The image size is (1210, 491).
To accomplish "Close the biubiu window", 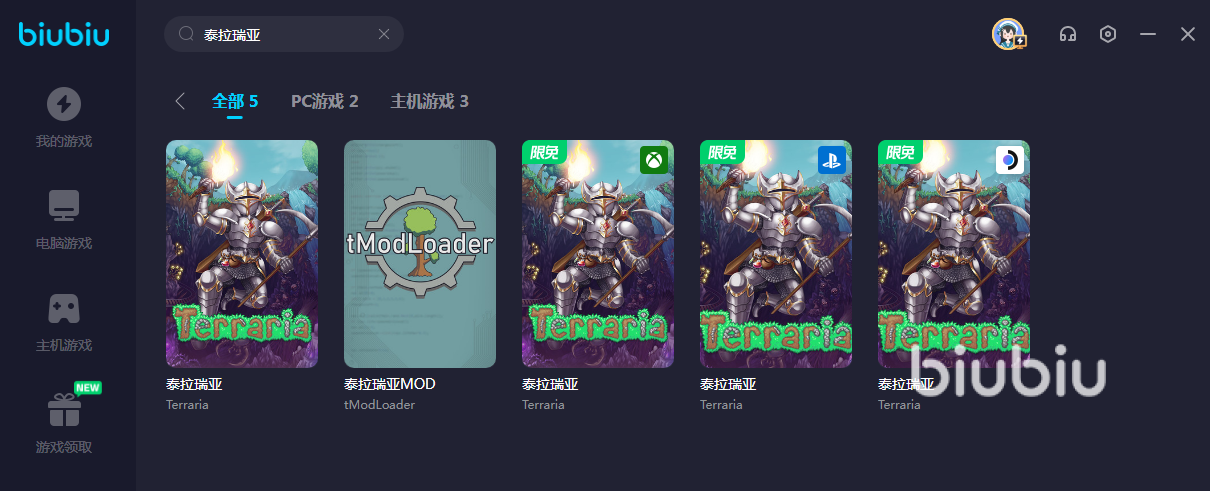I will click(1188, 34).
